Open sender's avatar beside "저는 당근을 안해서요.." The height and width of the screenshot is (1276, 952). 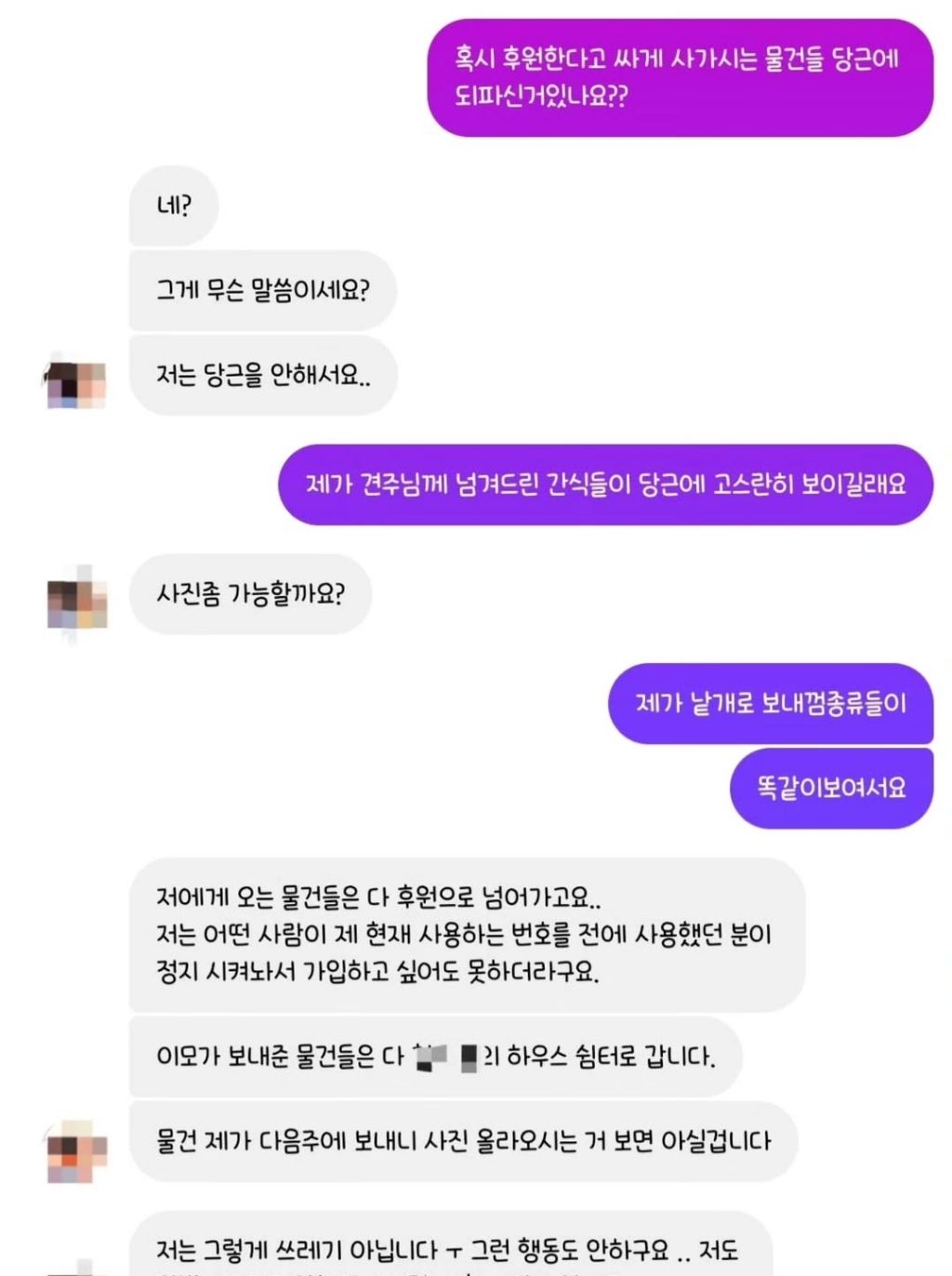76,383
